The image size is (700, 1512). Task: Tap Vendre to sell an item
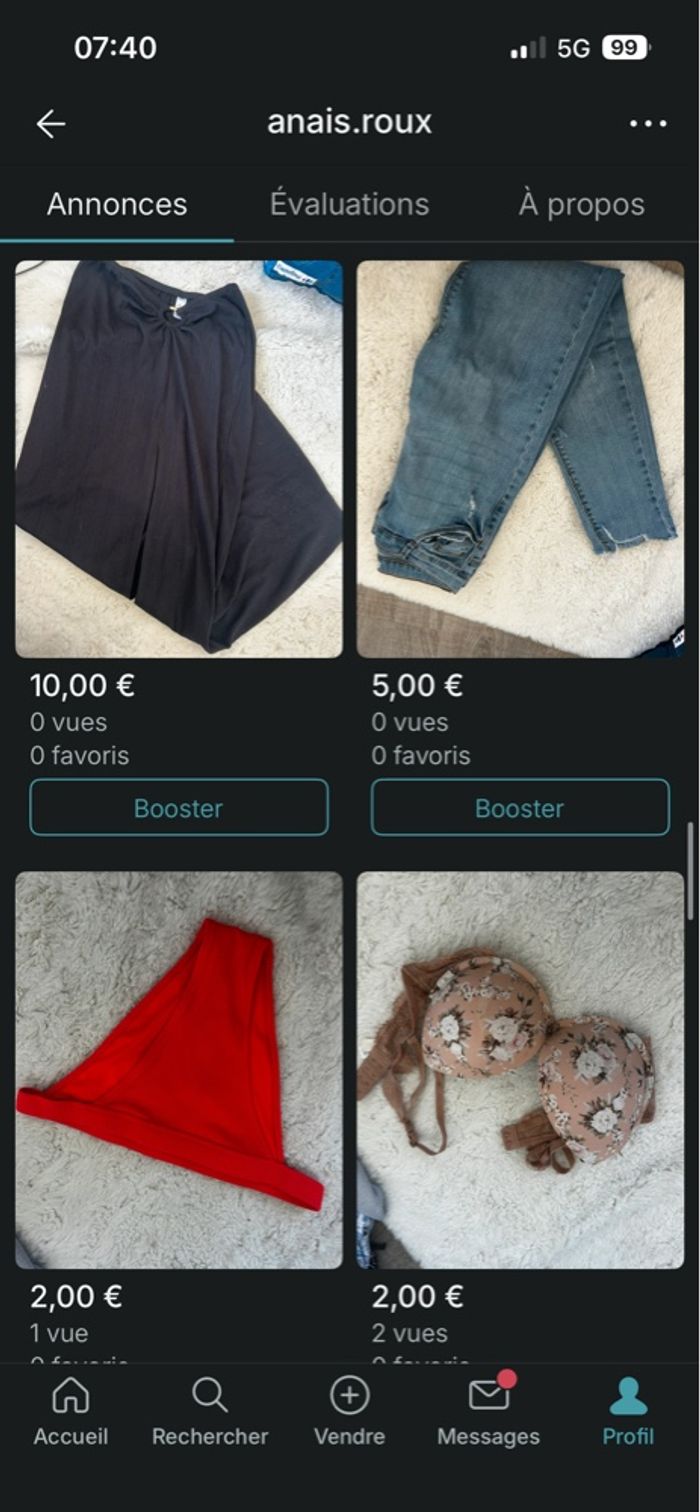click(349, 1411)
